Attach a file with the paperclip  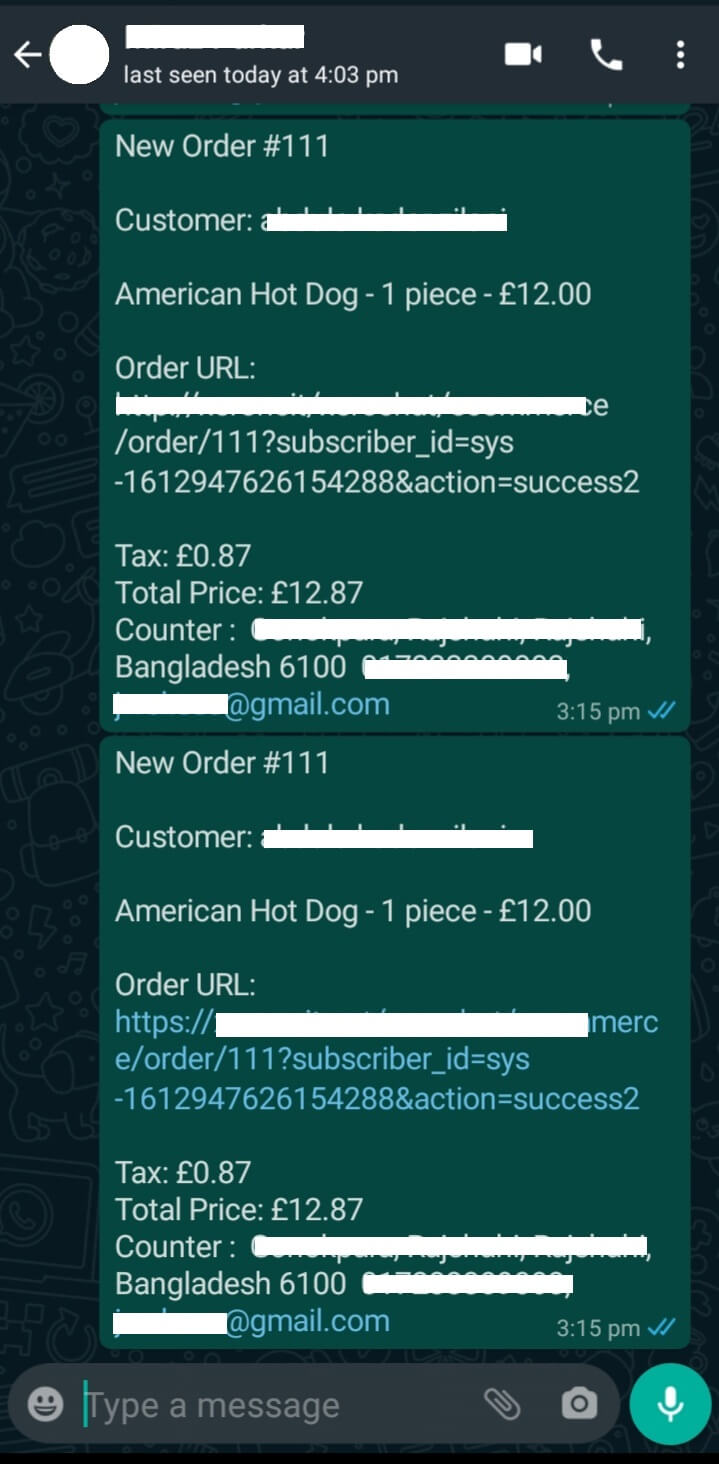click(x=502, y=1404)
